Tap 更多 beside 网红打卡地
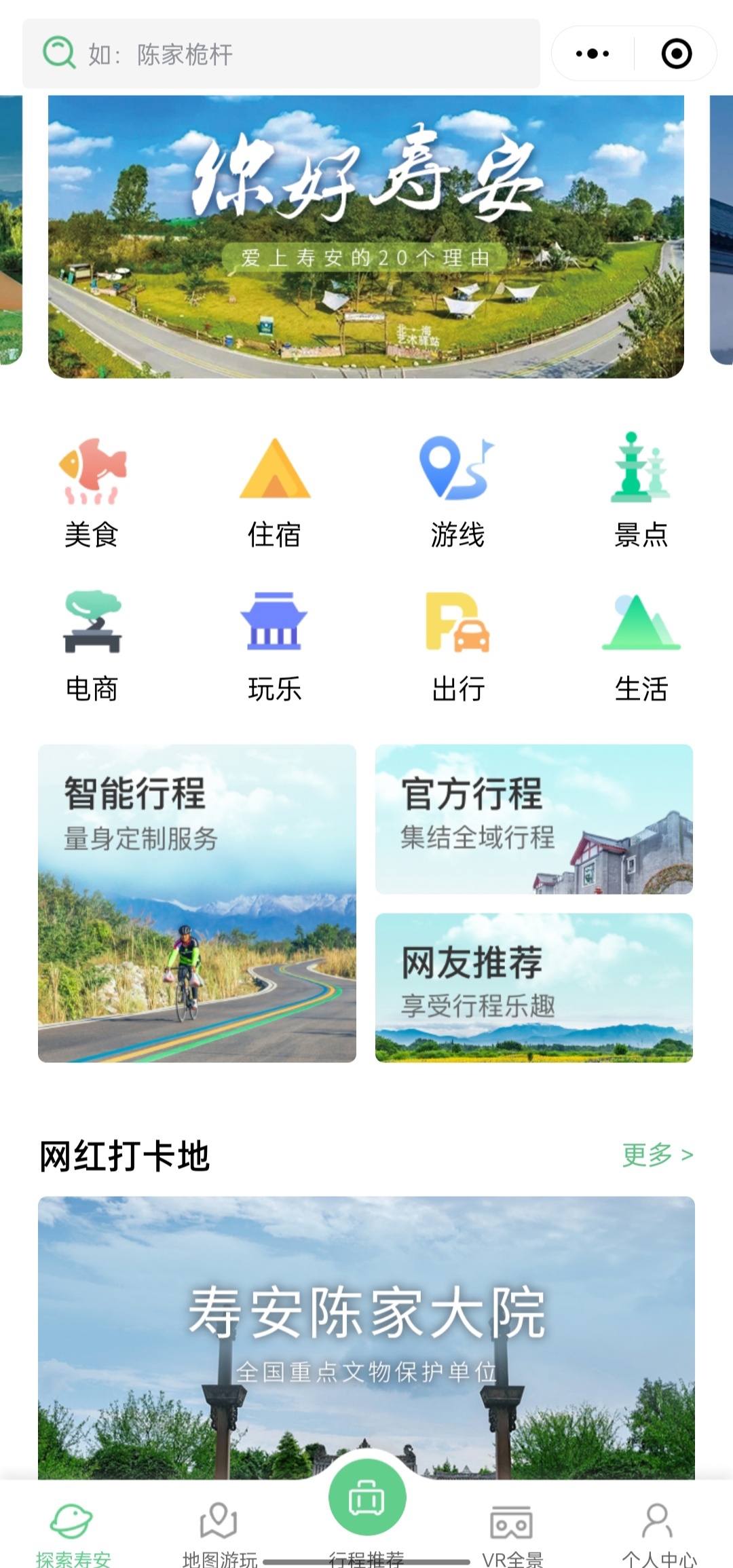 pyautogui.click(x=657, y=1155)
